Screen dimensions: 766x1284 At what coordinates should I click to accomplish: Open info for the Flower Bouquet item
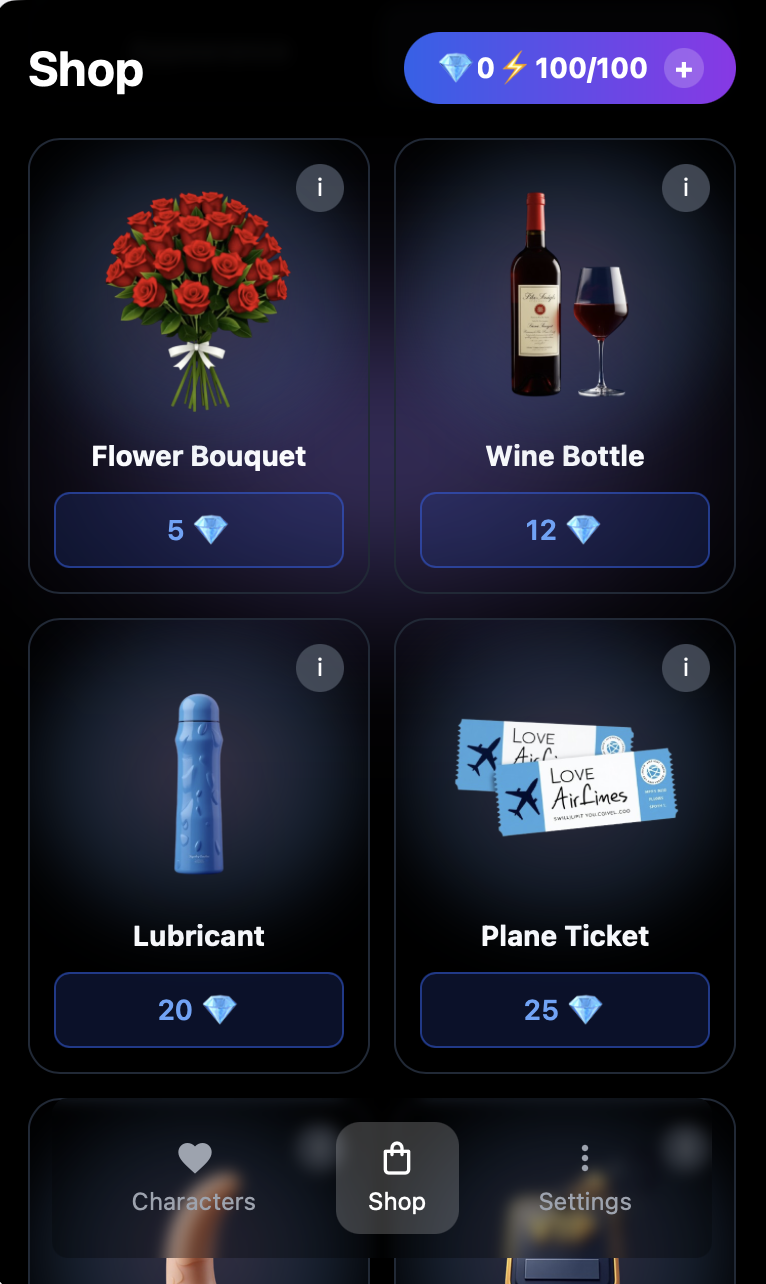tap(320, 188)
